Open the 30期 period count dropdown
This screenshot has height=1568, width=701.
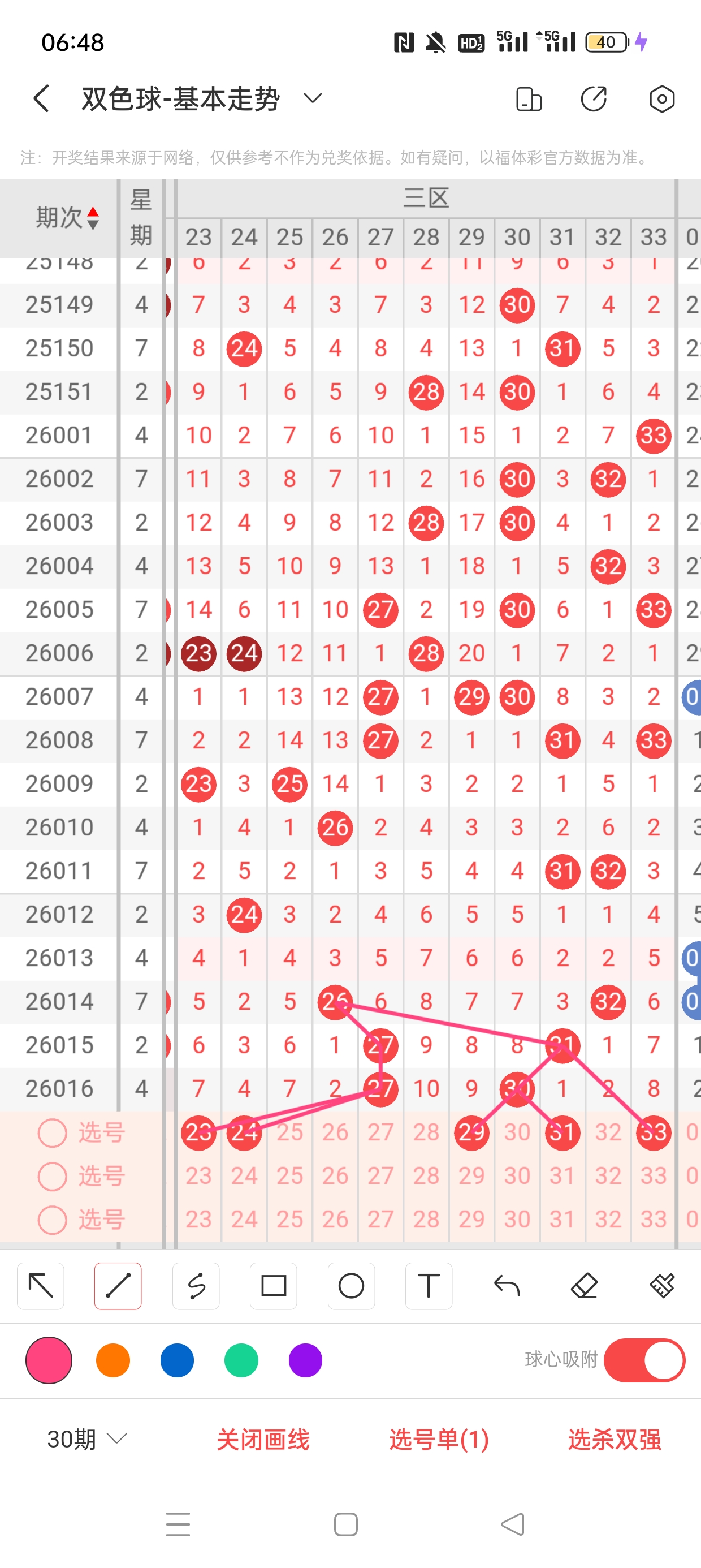87,1439
